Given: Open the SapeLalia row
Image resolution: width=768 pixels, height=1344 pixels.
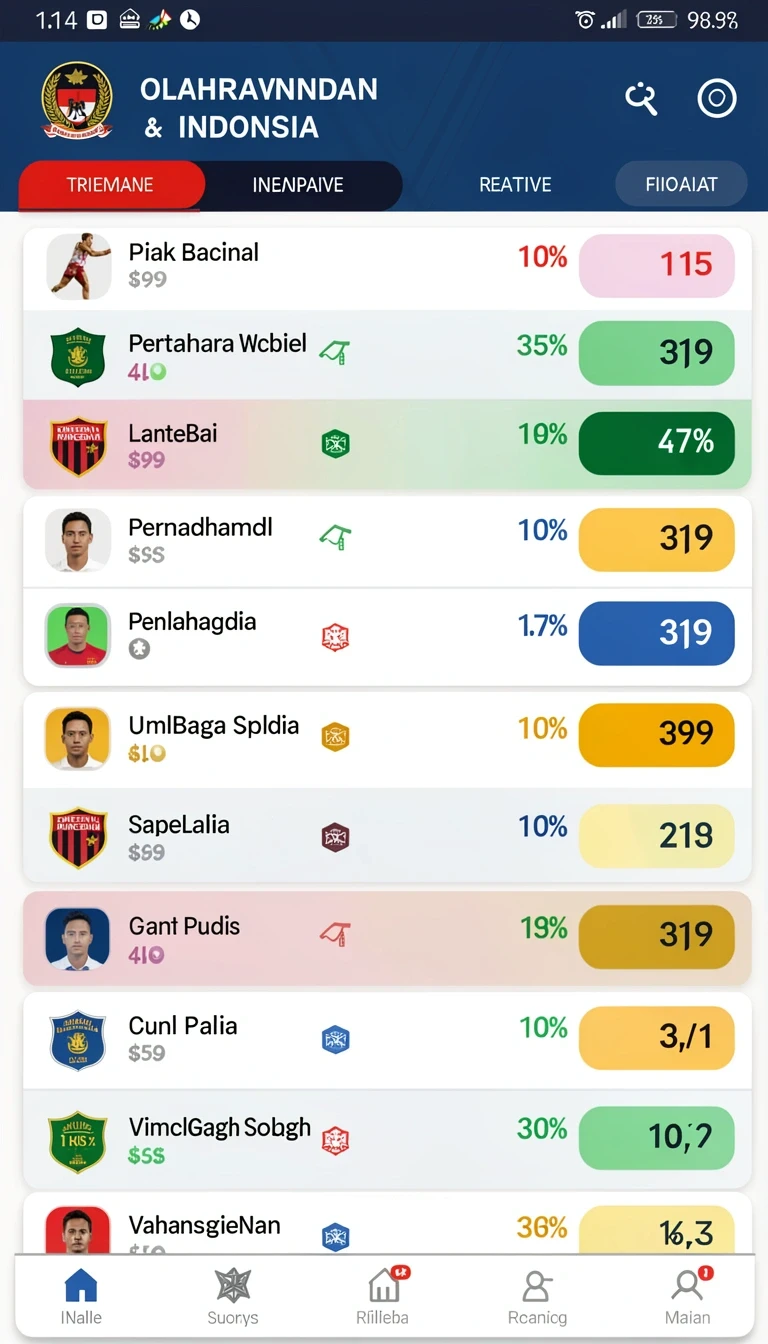Looking at the screenshot, I should point(387,836).
